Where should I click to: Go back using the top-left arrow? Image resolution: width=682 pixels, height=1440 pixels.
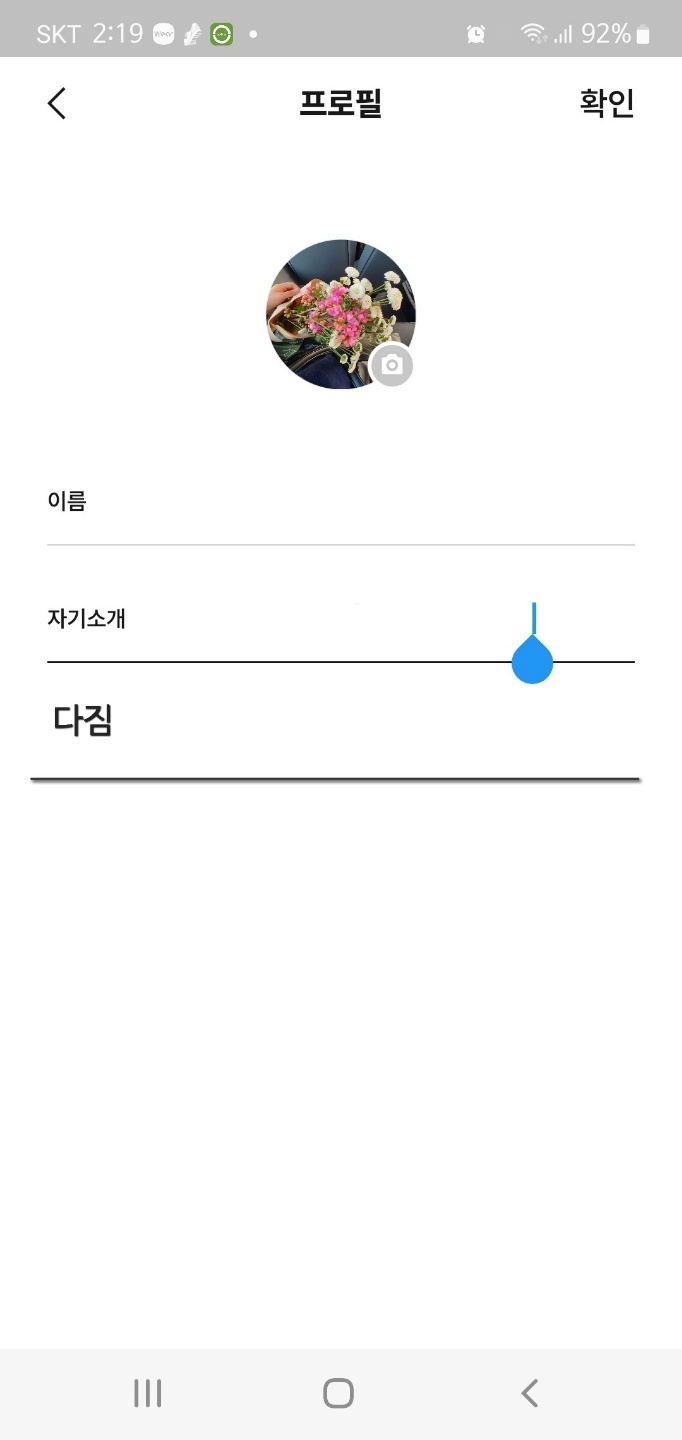click(x=57, y=103)
